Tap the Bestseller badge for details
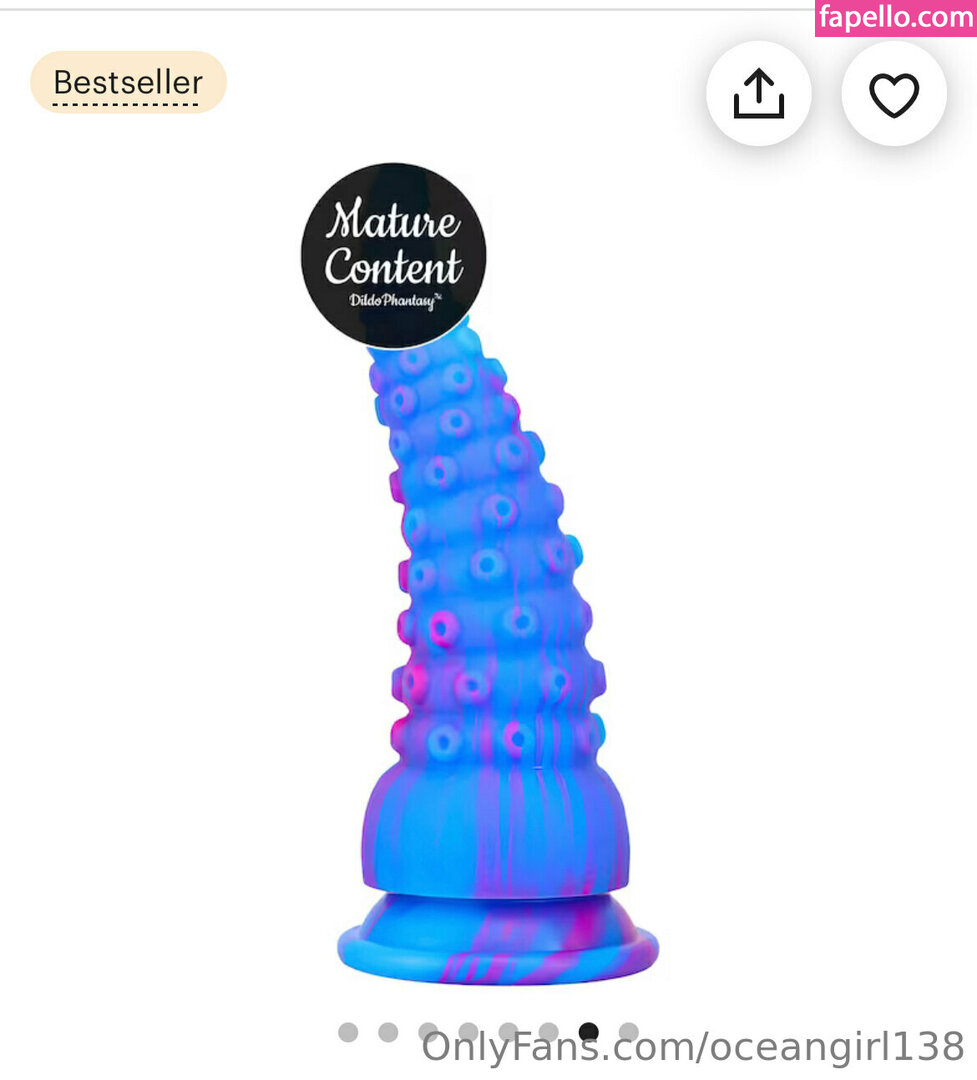The image size is (977, 1080). [x=128, y=82]
